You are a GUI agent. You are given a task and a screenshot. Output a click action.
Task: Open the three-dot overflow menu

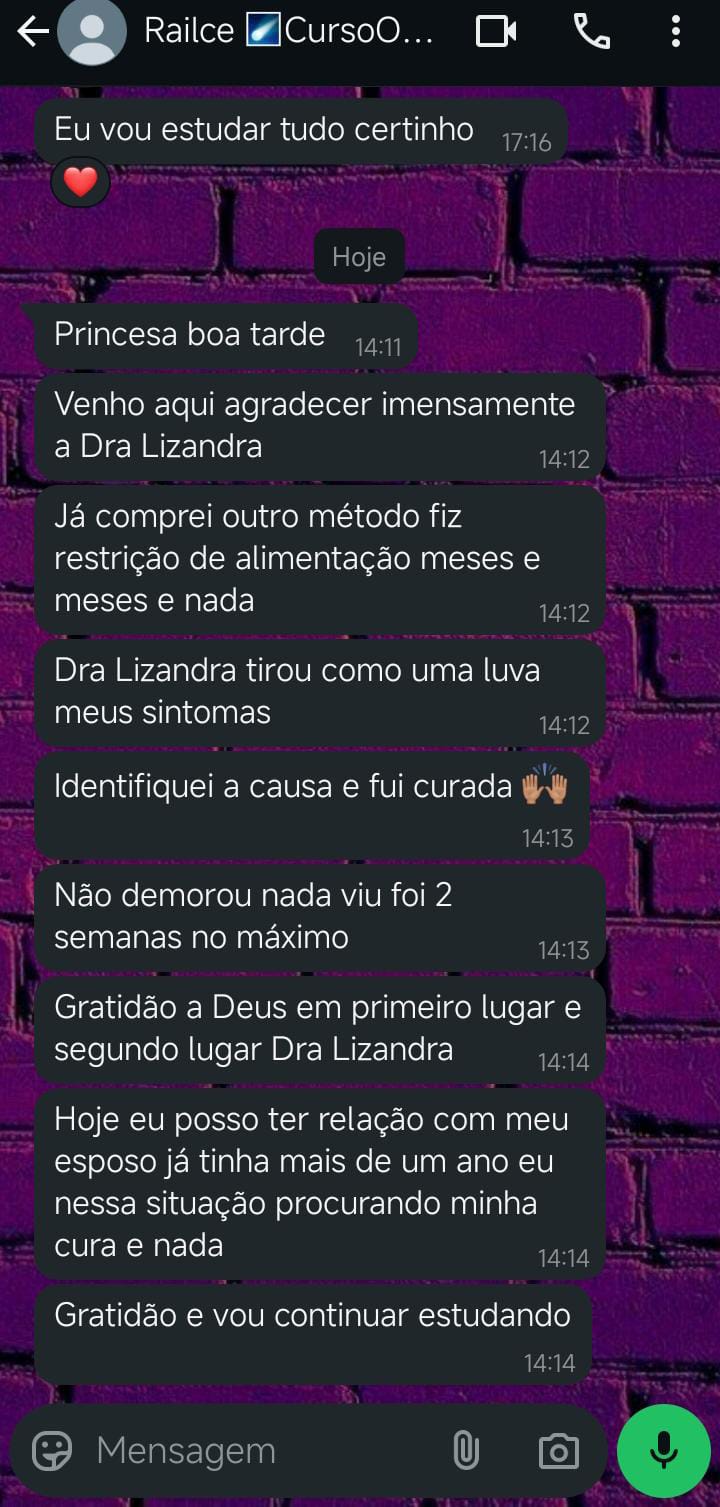coord(676,33)
